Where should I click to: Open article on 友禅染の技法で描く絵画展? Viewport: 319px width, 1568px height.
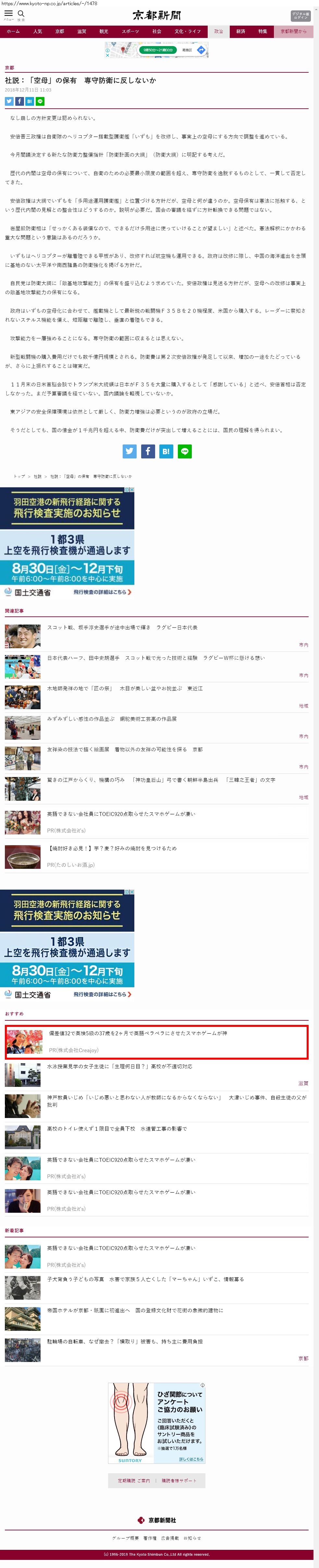(125, 750)
